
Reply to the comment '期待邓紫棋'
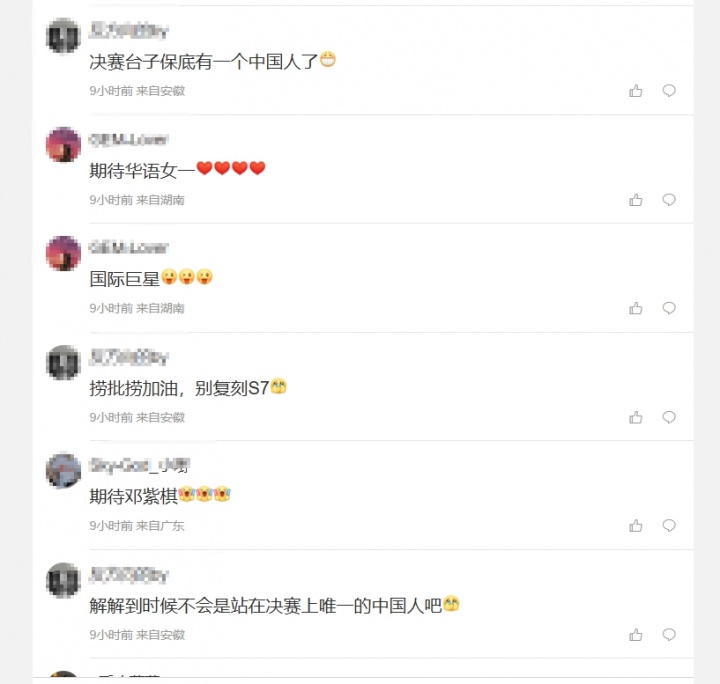[x=669, y=526]
